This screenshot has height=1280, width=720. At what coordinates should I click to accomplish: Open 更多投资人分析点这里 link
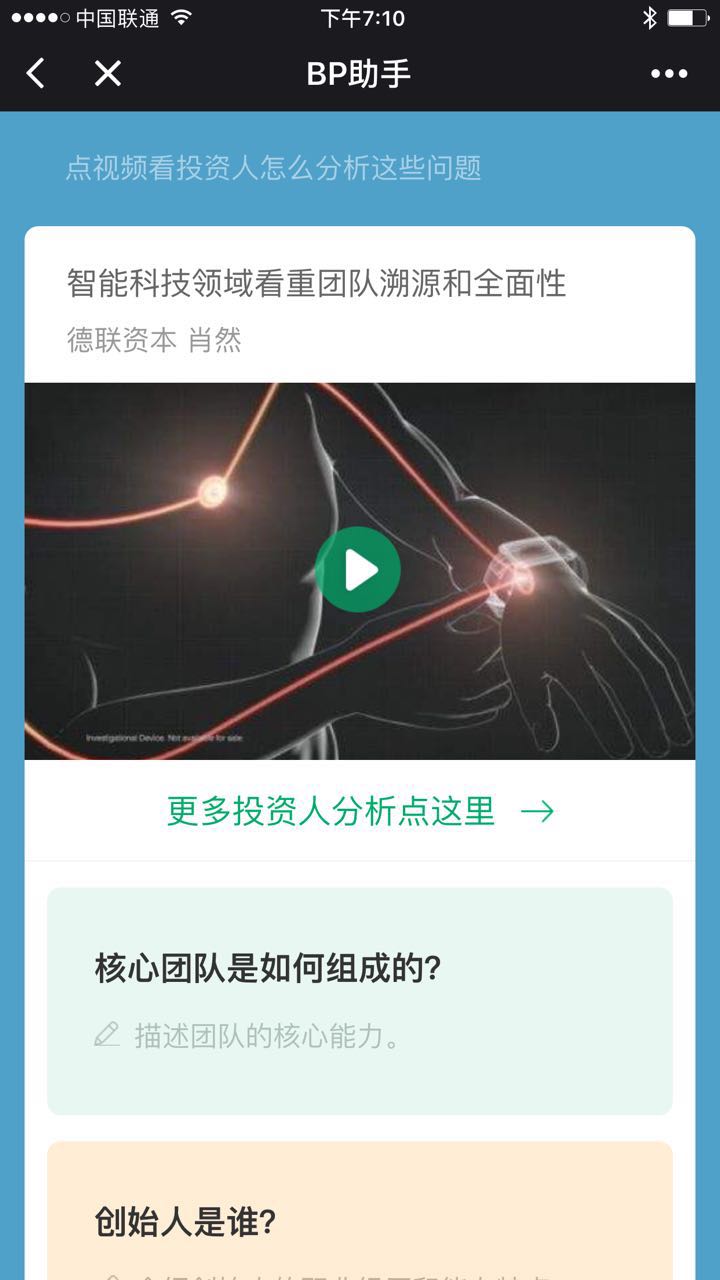359,811
